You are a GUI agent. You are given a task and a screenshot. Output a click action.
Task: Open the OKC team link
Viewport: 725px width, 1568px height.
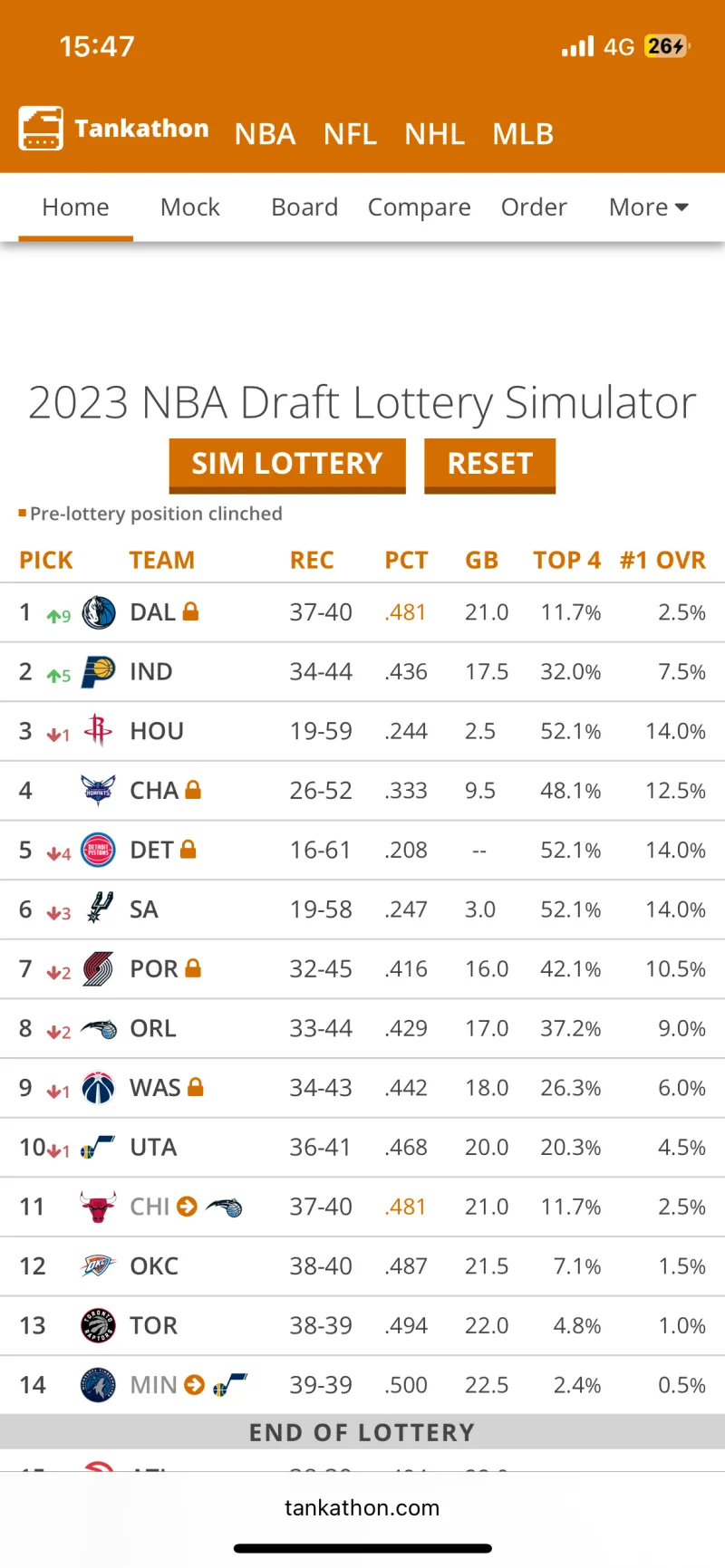click(x=154, y=1266)
